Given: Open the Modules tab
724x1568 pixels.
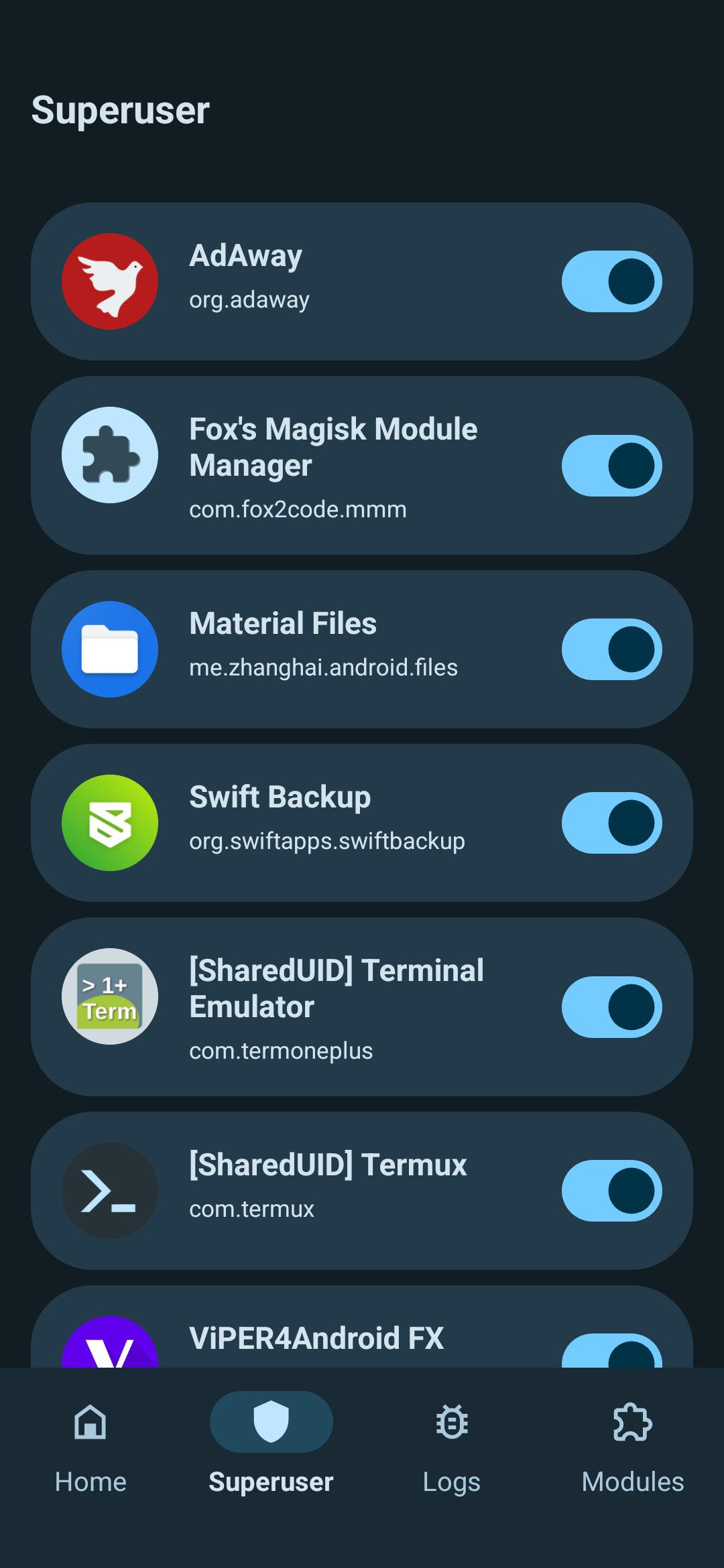Looking at the screenshot, I should click(x=632, y=1441).
